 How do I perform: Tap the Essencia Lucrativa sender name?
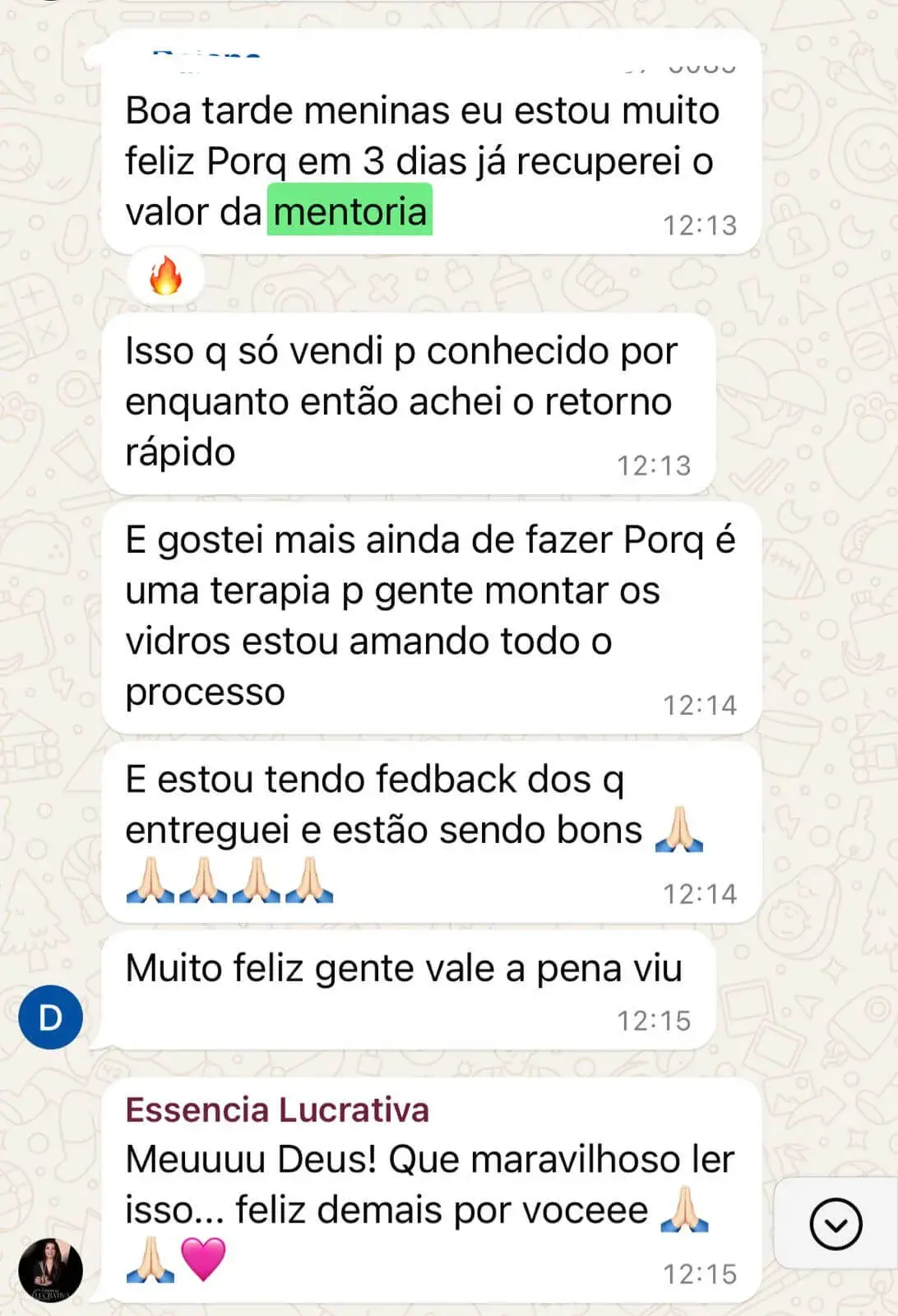point(277,1110)
